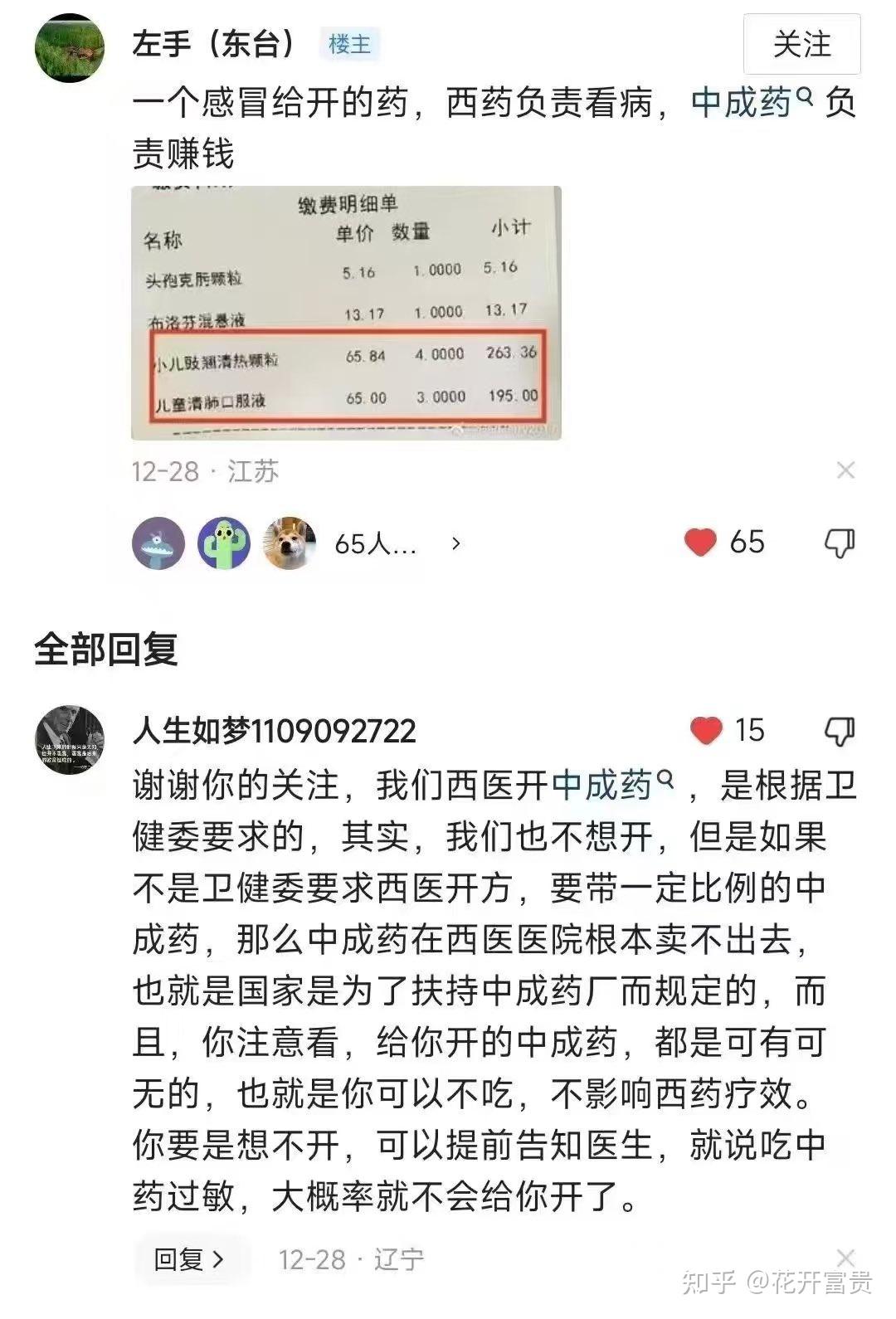Dislike the reply by 人生如梦1109092722
The image size is (896, 1319).
click(x=839, y=731)
